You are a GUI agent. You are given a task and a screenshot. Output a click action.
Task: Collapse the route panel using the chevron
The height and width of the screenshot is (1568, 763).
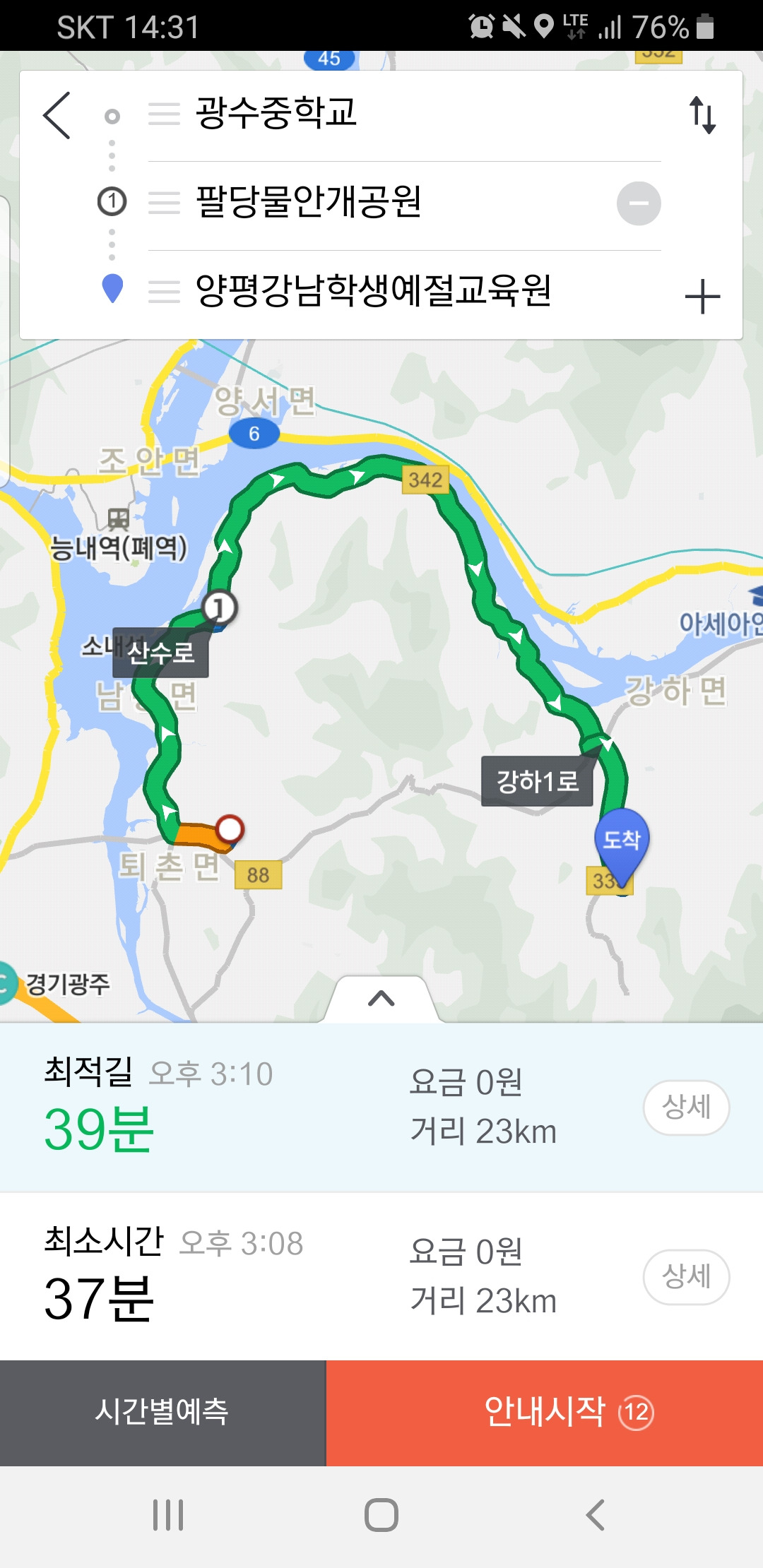point(381,999)
